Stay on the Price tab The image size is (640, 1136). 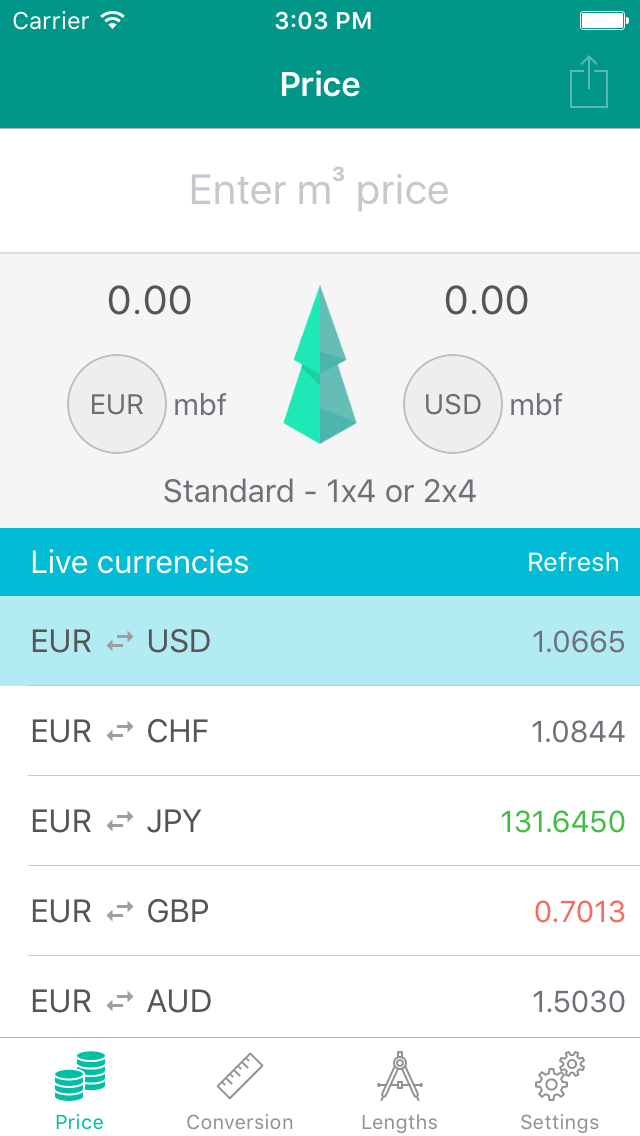80,1087
